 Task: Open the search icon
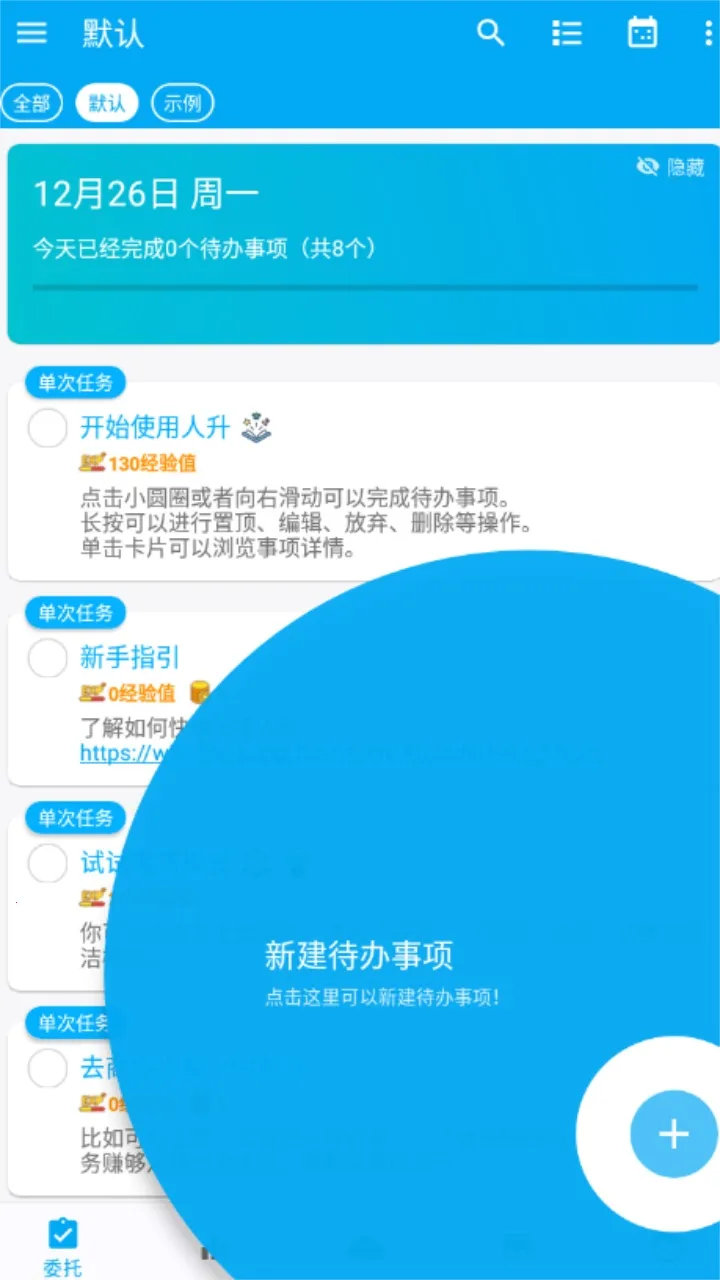coord(490,33)
